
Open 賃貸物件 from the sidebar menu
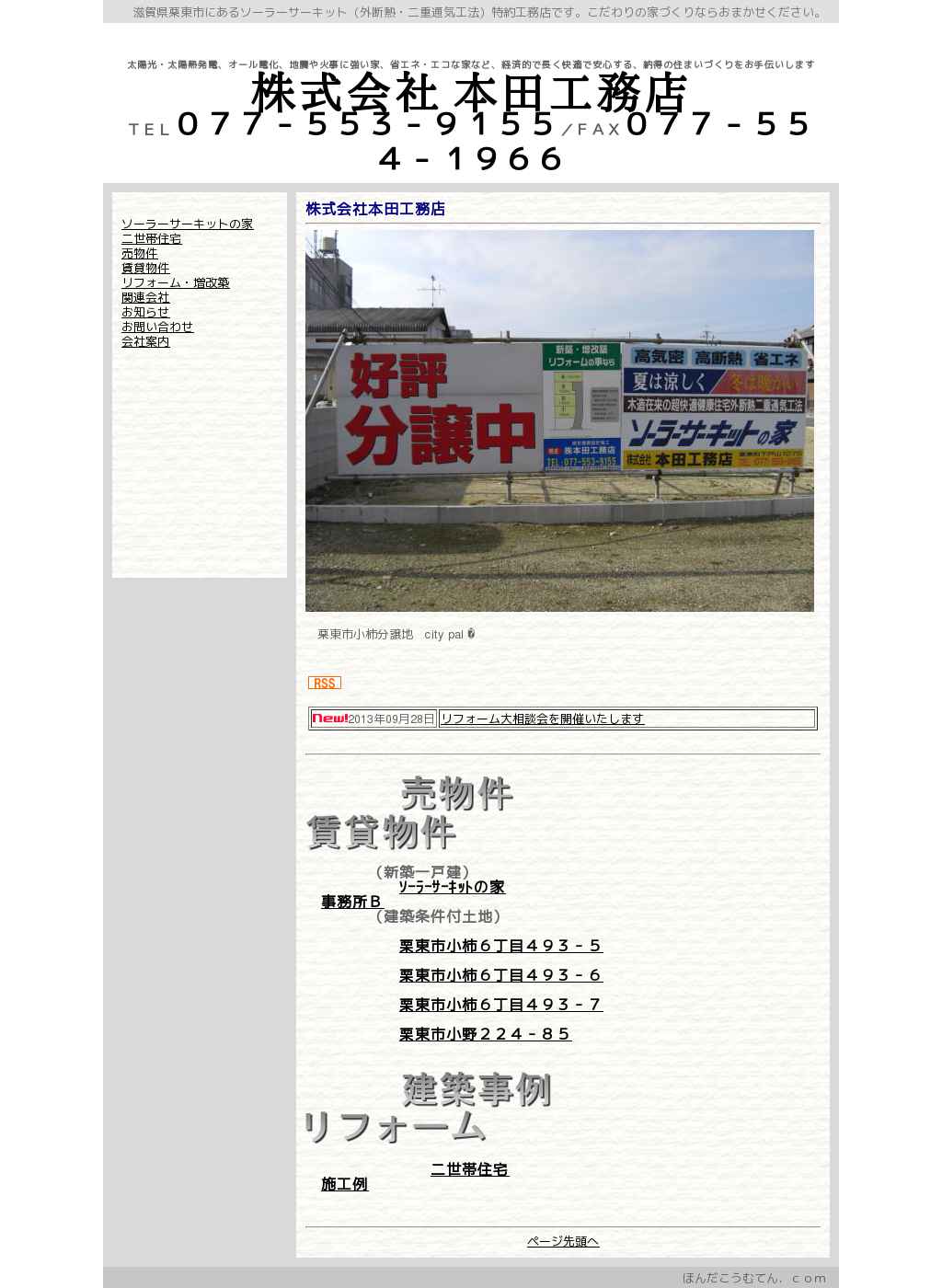click(x=145, y=268)
